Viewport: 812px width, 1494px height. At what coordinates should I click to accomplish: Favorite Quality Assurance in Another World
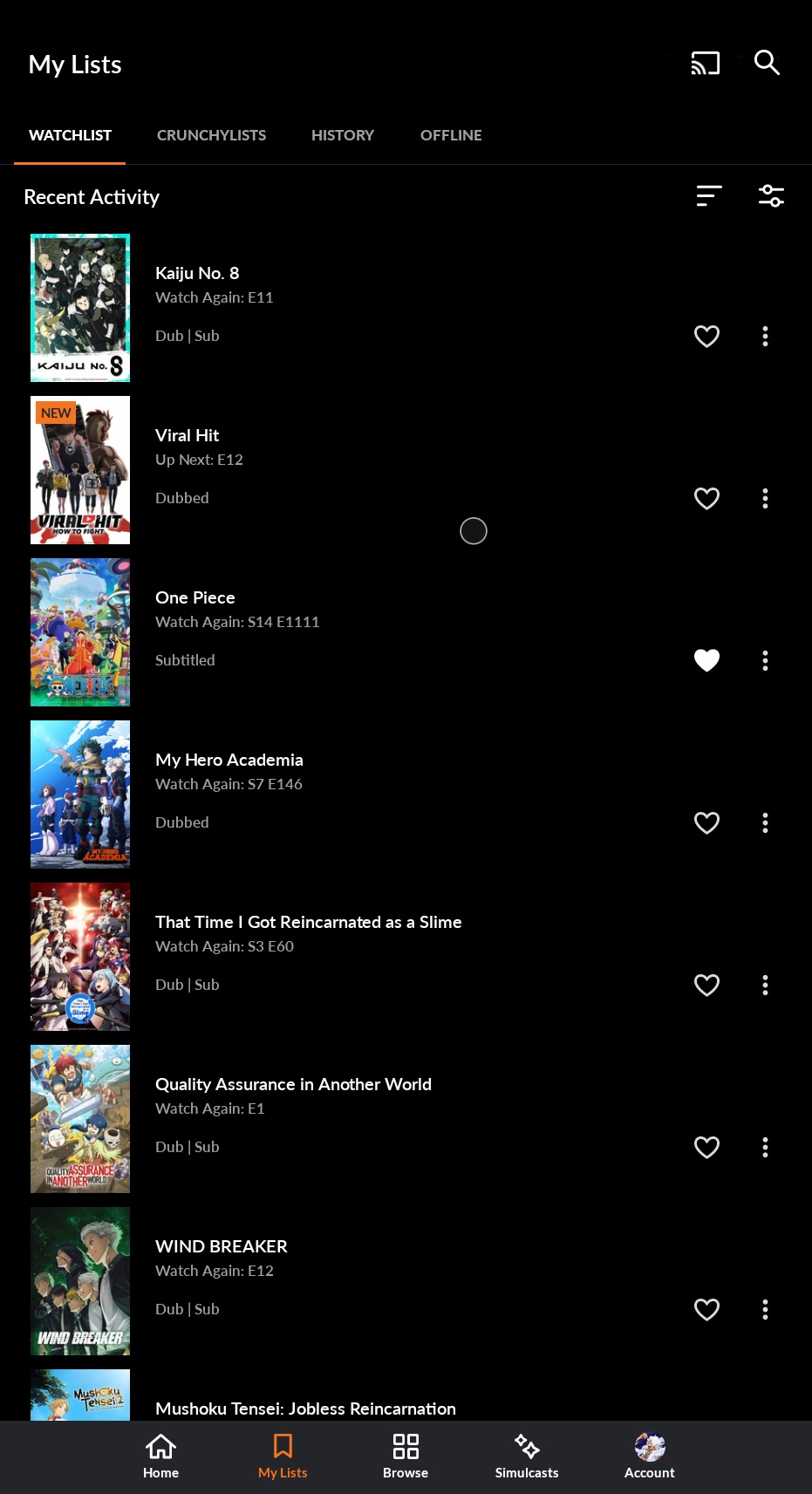[706, 1148]
